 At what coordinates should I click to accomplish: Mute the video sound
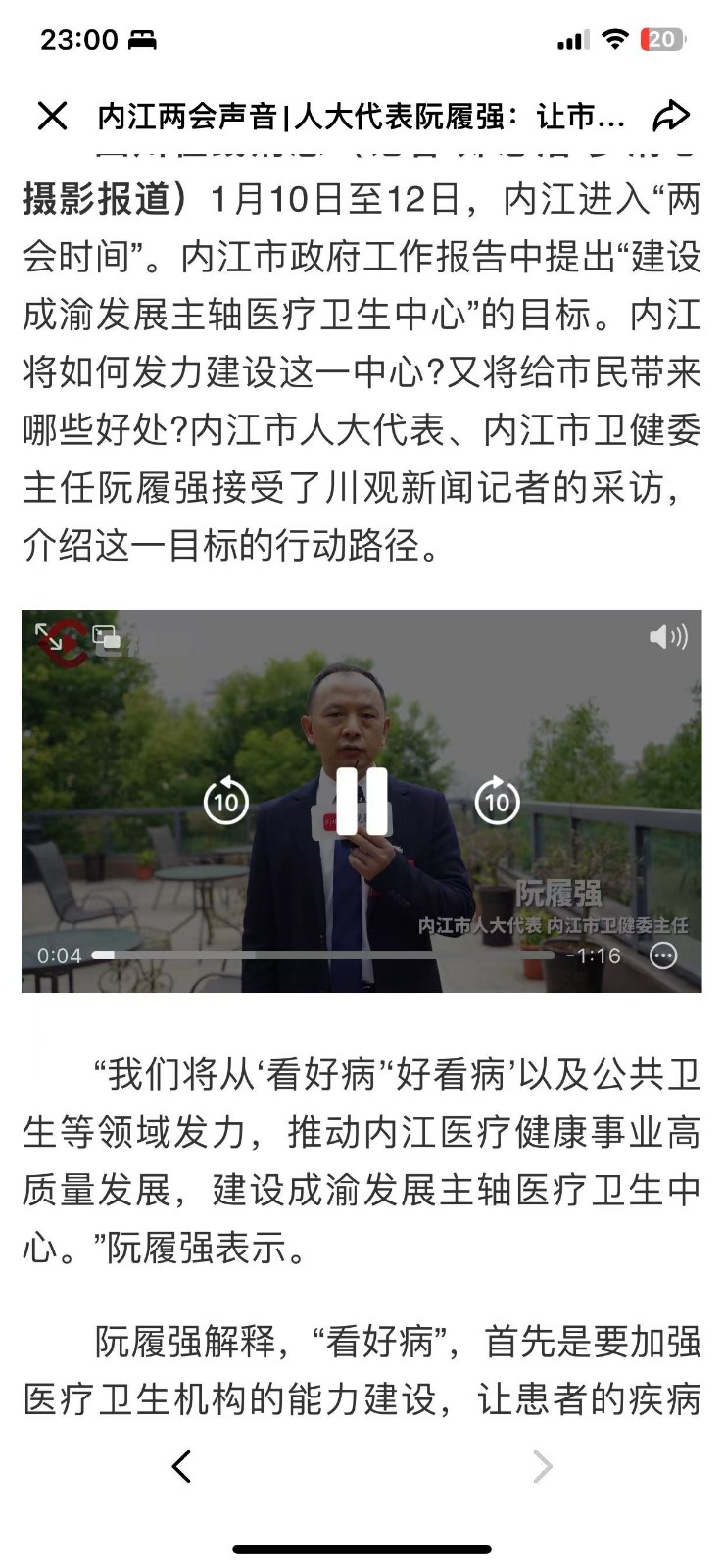point(668,637)
